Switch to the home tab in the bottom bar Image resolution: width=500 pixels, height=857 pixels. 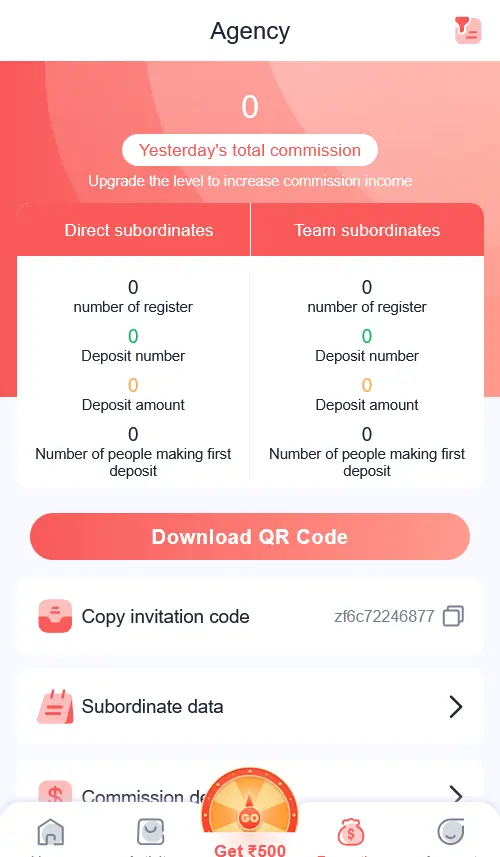point(50,833)
